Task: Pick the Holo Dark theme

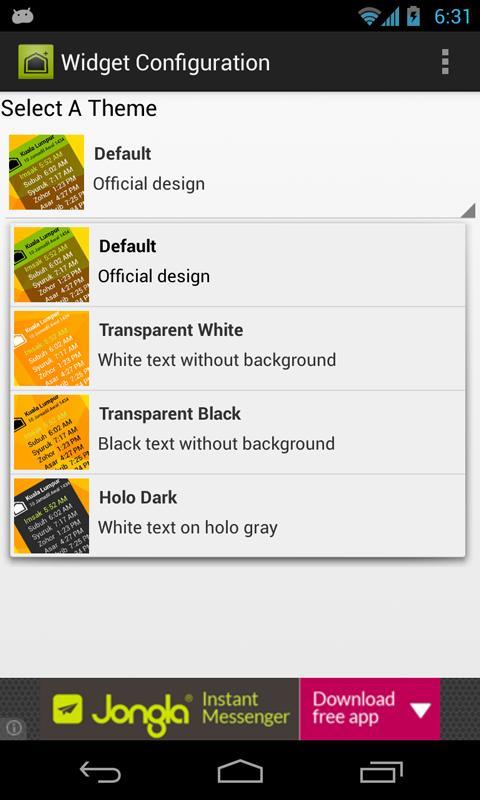Action: (238, 516)
